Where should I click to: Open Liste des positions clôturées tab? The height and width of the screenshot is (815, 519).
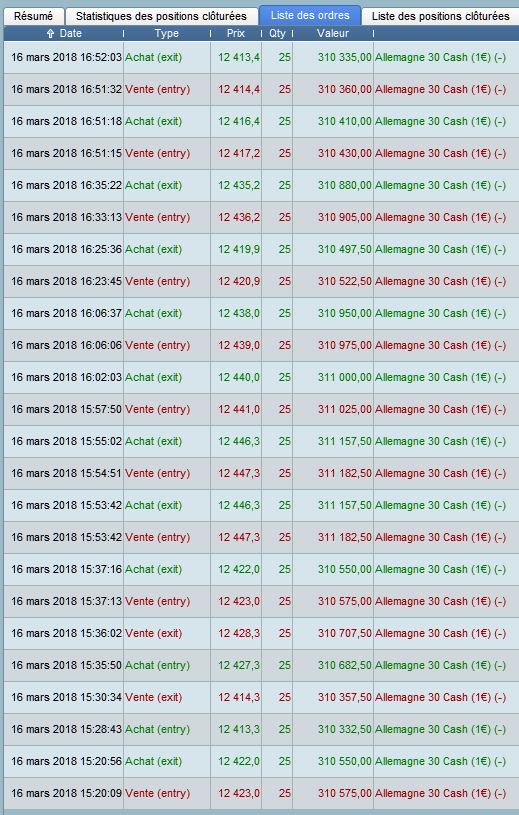click(441, 16)
